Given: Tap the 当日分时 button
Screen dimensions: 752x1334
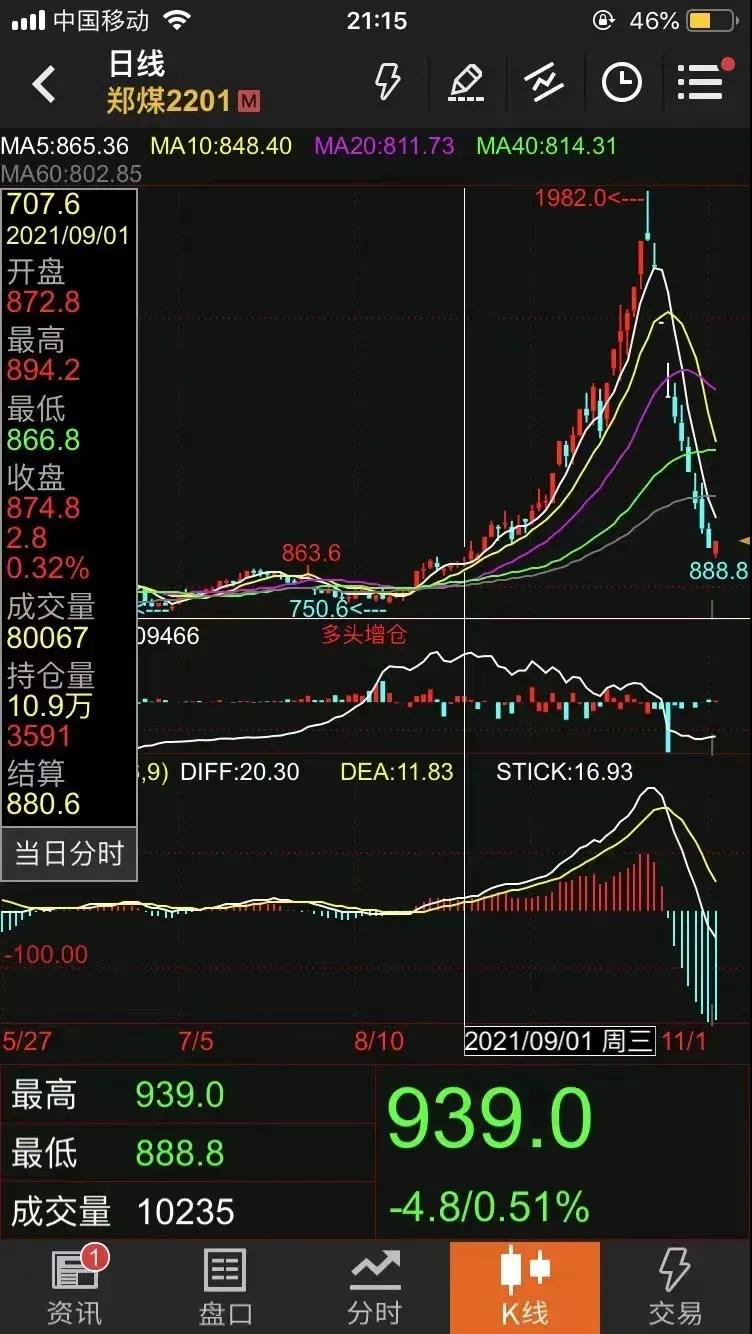Looking at the screenshot, I should click(69, 853).
